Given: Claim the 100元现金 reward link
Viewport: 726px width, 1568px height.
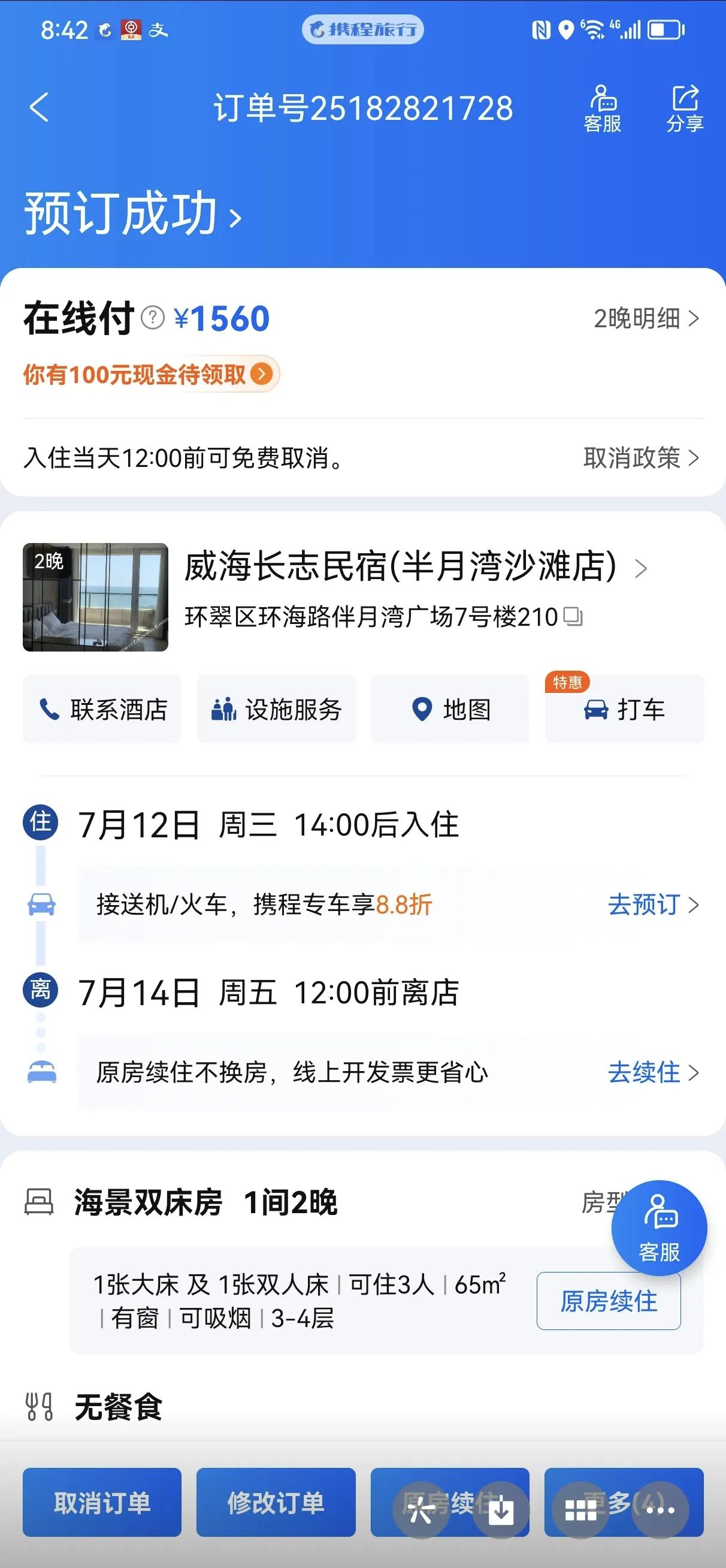Looking at the screenshot, I should [x=149, y=376].
